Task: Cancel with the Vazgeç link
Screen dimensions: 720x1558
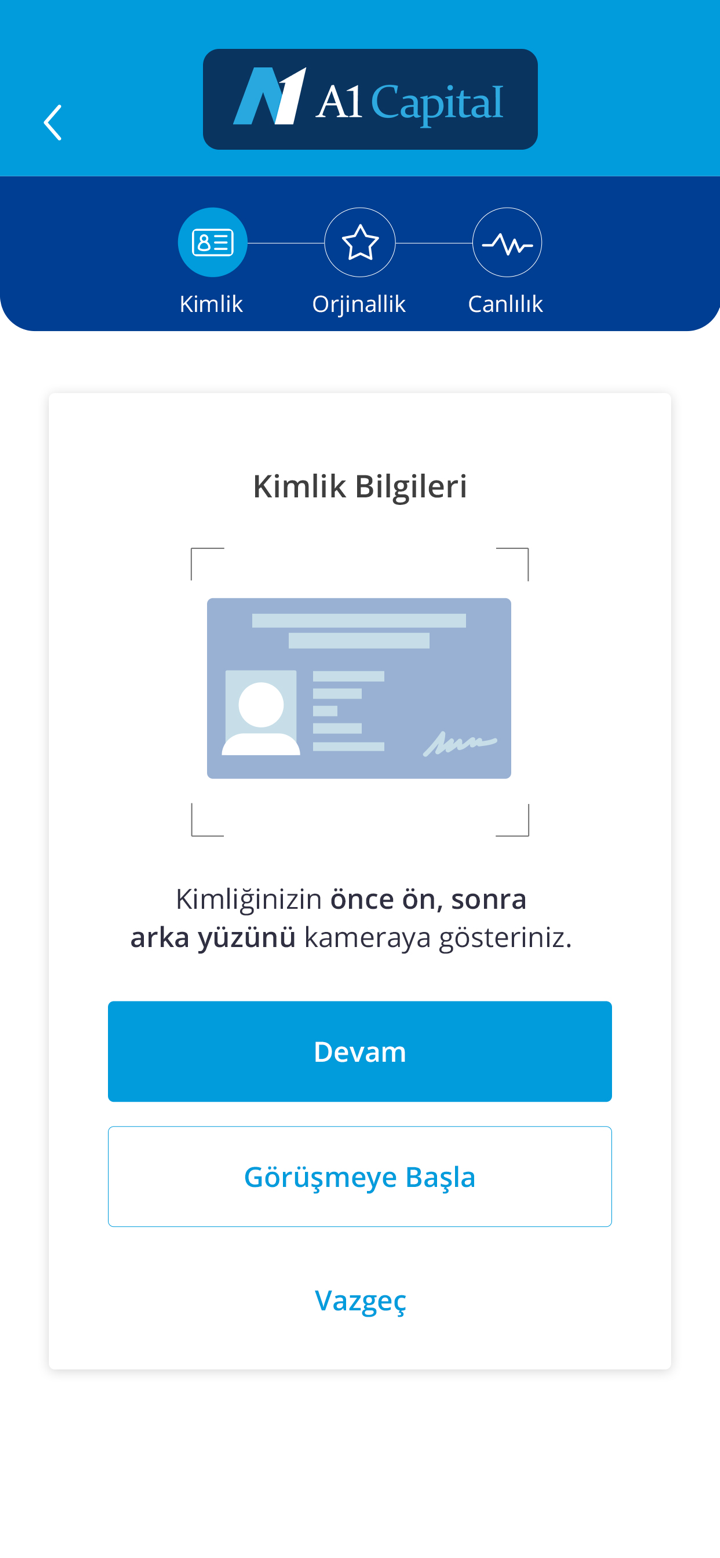Action: click(x=360, y=1300)
